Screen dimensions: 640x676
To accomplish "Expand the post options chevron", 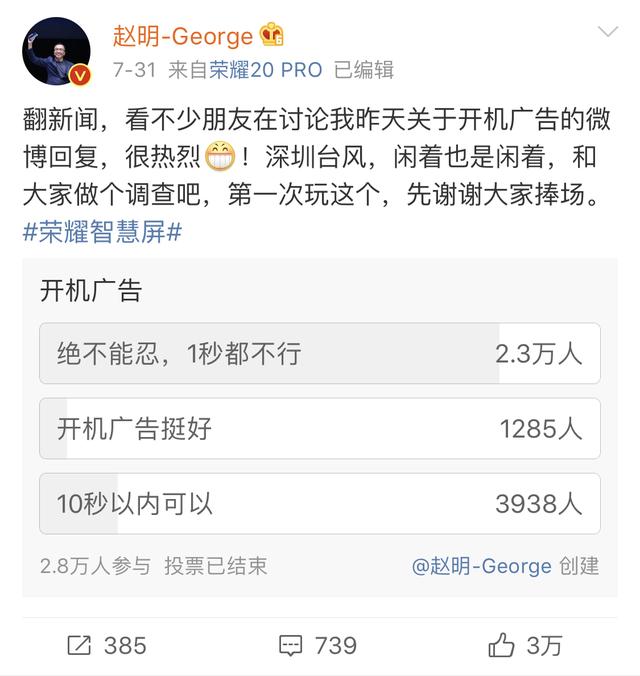I will pyautogui.click(x=607, y=32).
